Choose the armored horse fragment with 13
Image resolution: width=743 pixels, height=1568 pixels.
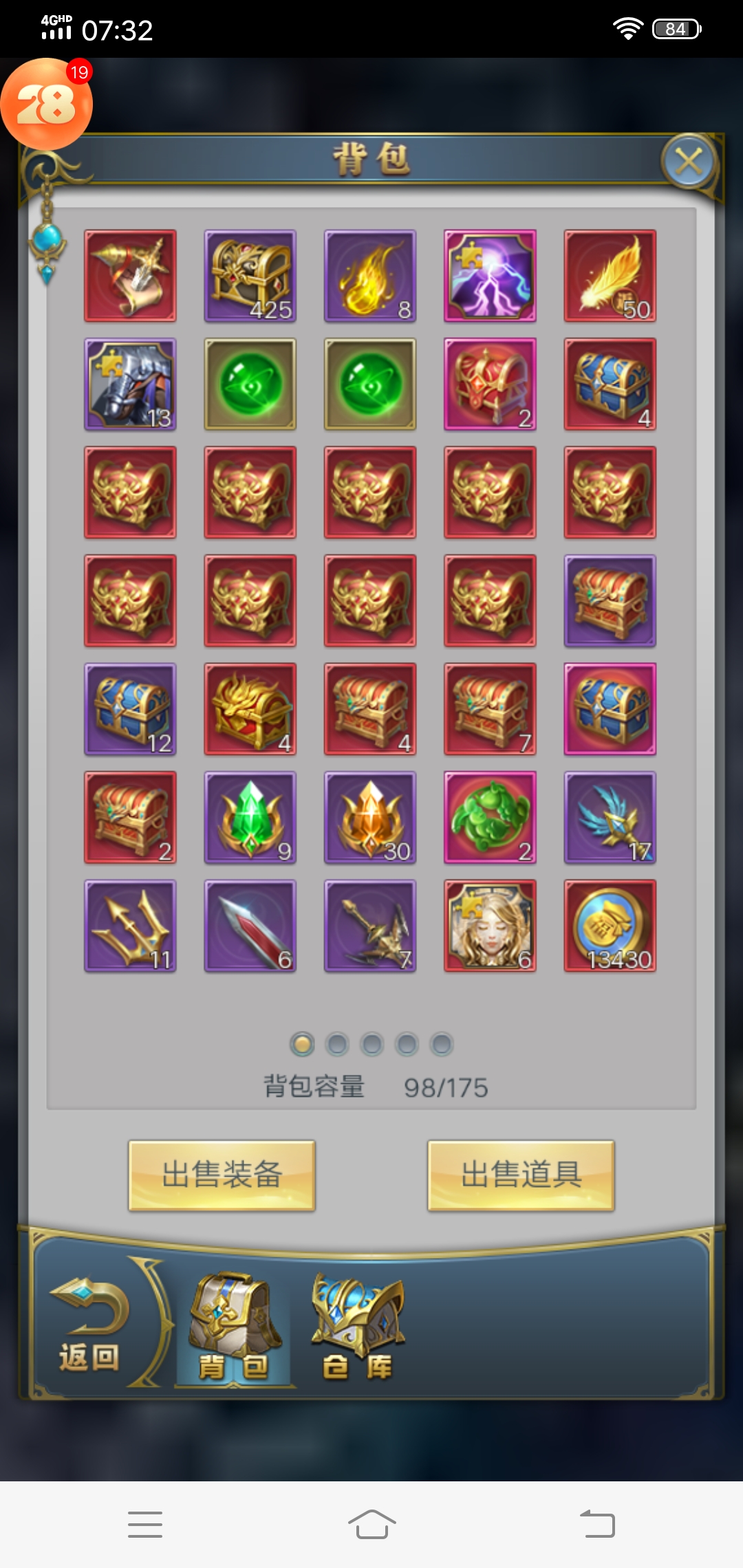tap(130, 384)
